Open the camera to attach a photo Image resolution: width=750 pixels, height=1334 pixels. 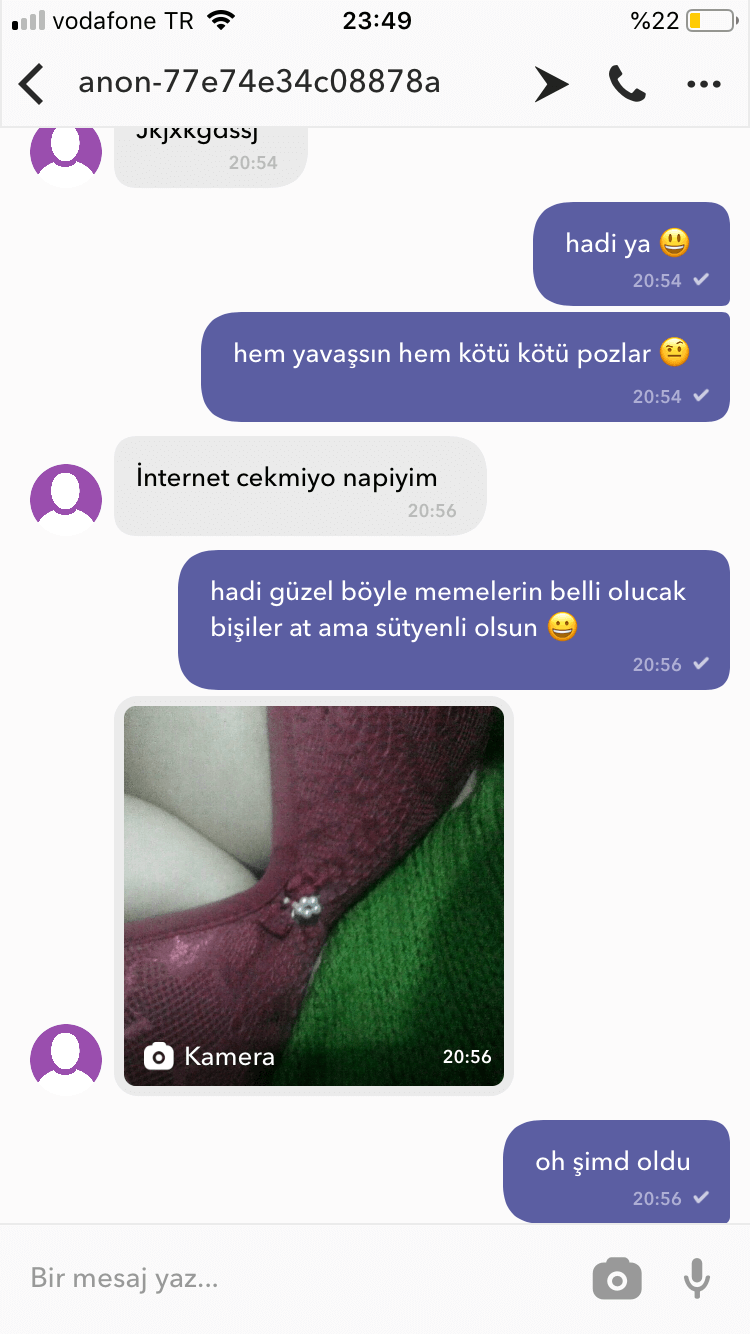[x=617, y=1279]
